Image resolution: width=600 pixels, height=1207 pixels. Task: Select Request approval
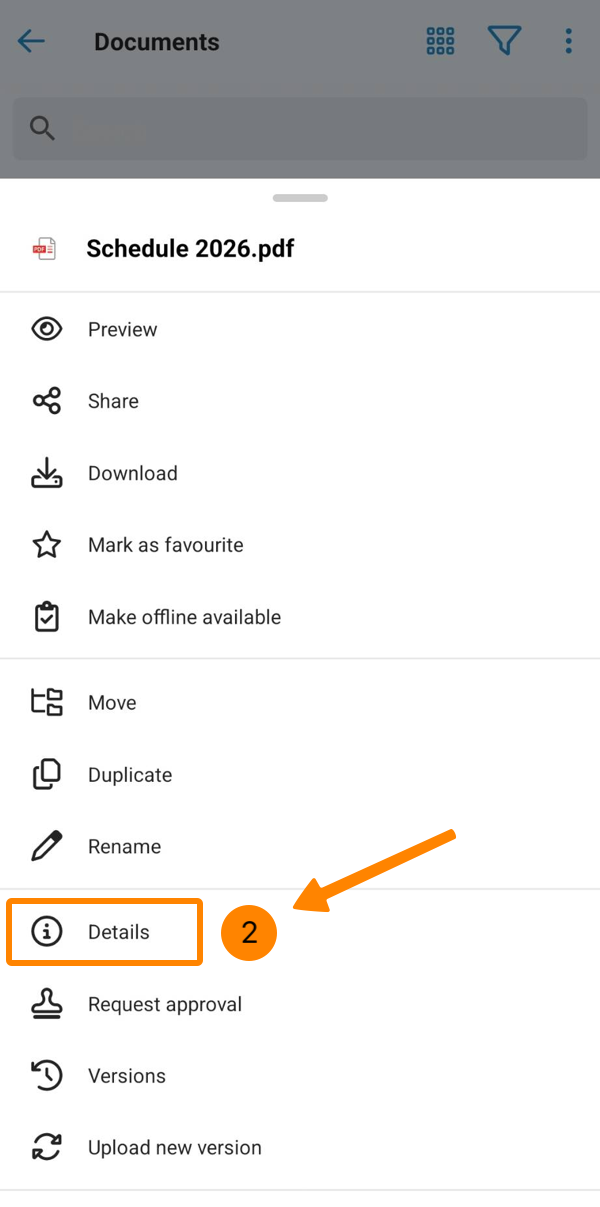164,1004
